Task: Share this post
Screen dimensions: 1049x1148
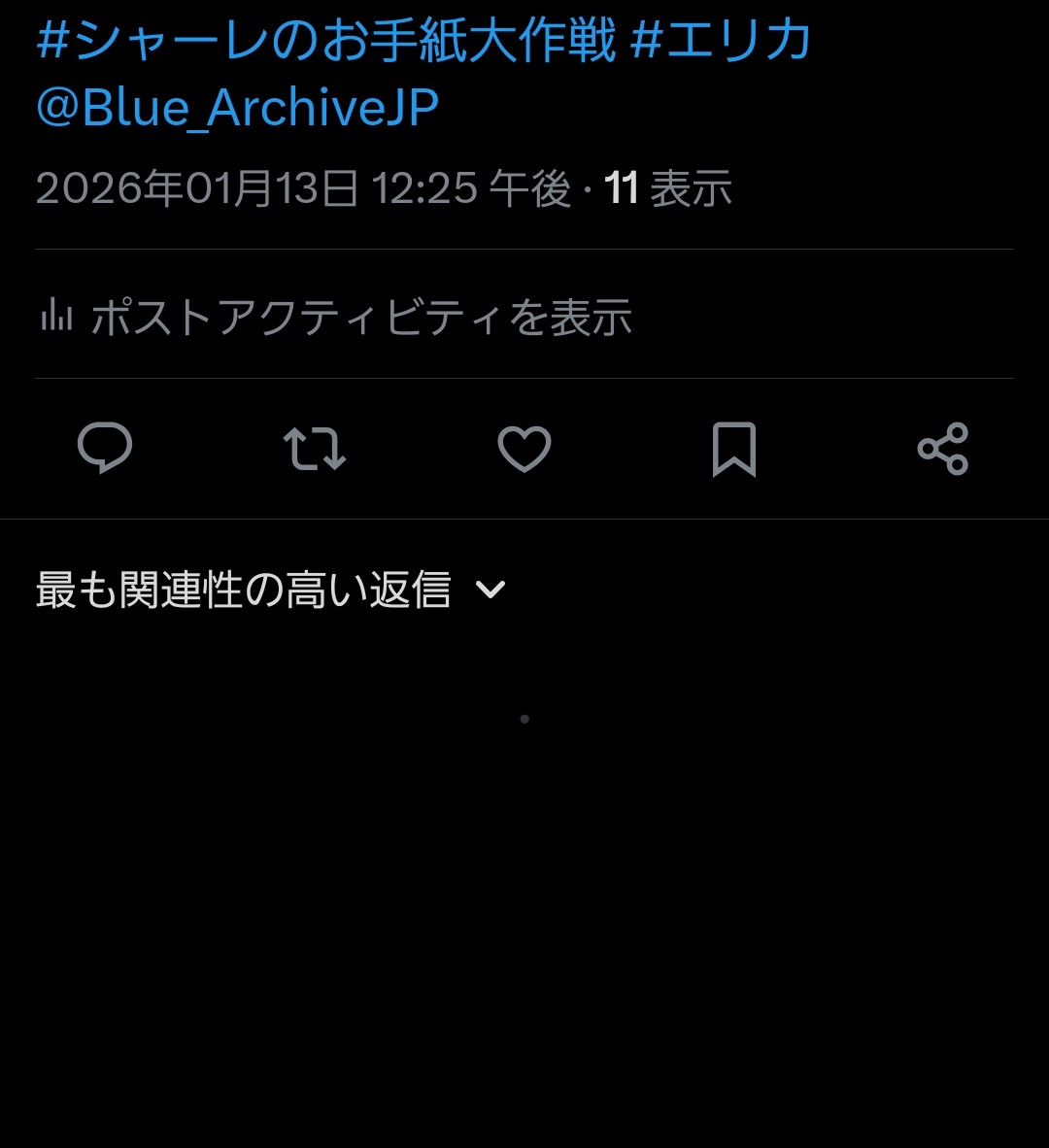Action: (943, 449)
